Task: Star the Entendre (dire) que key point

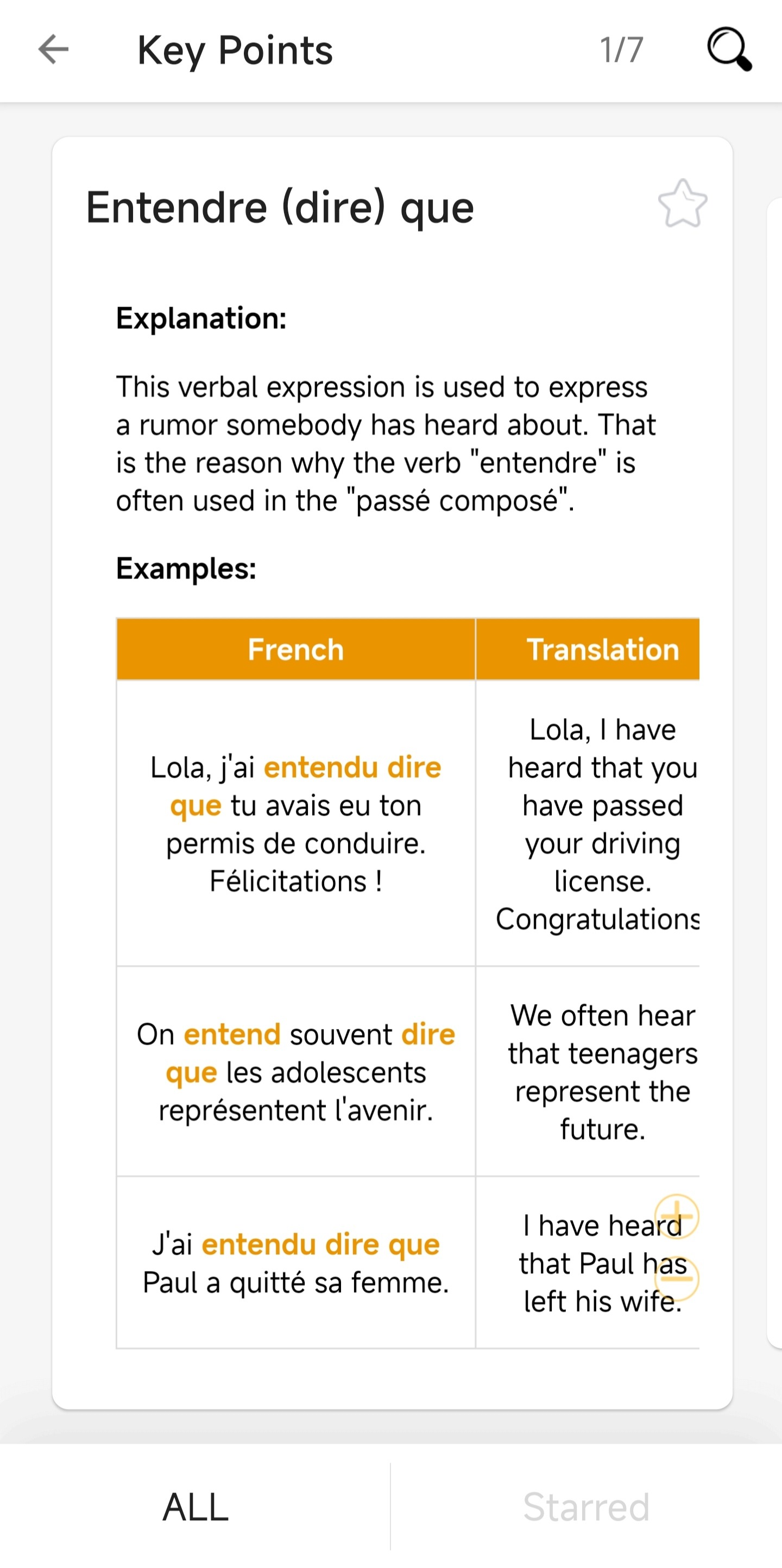Action: point(683,204)
